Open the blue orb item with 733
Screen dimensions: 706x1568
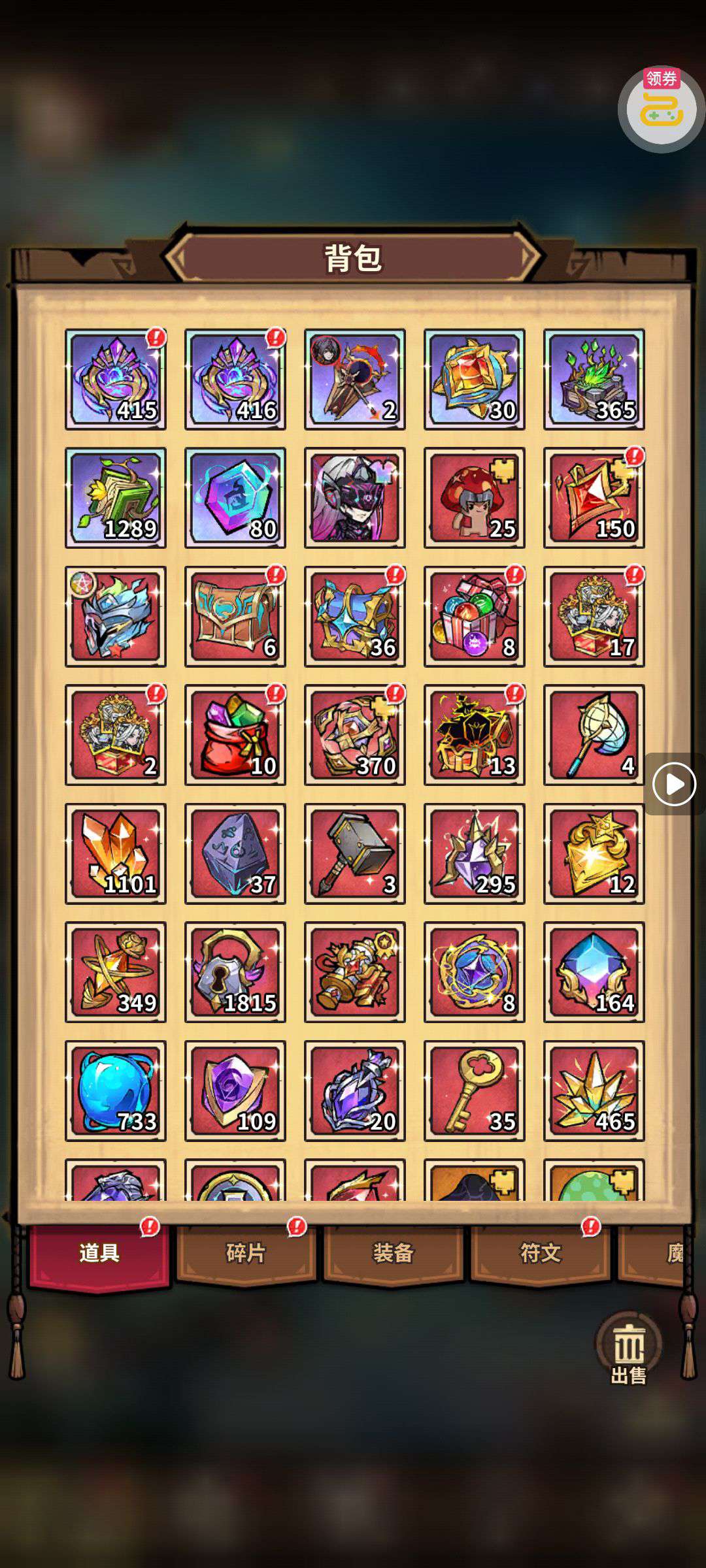click(116, 1090)
